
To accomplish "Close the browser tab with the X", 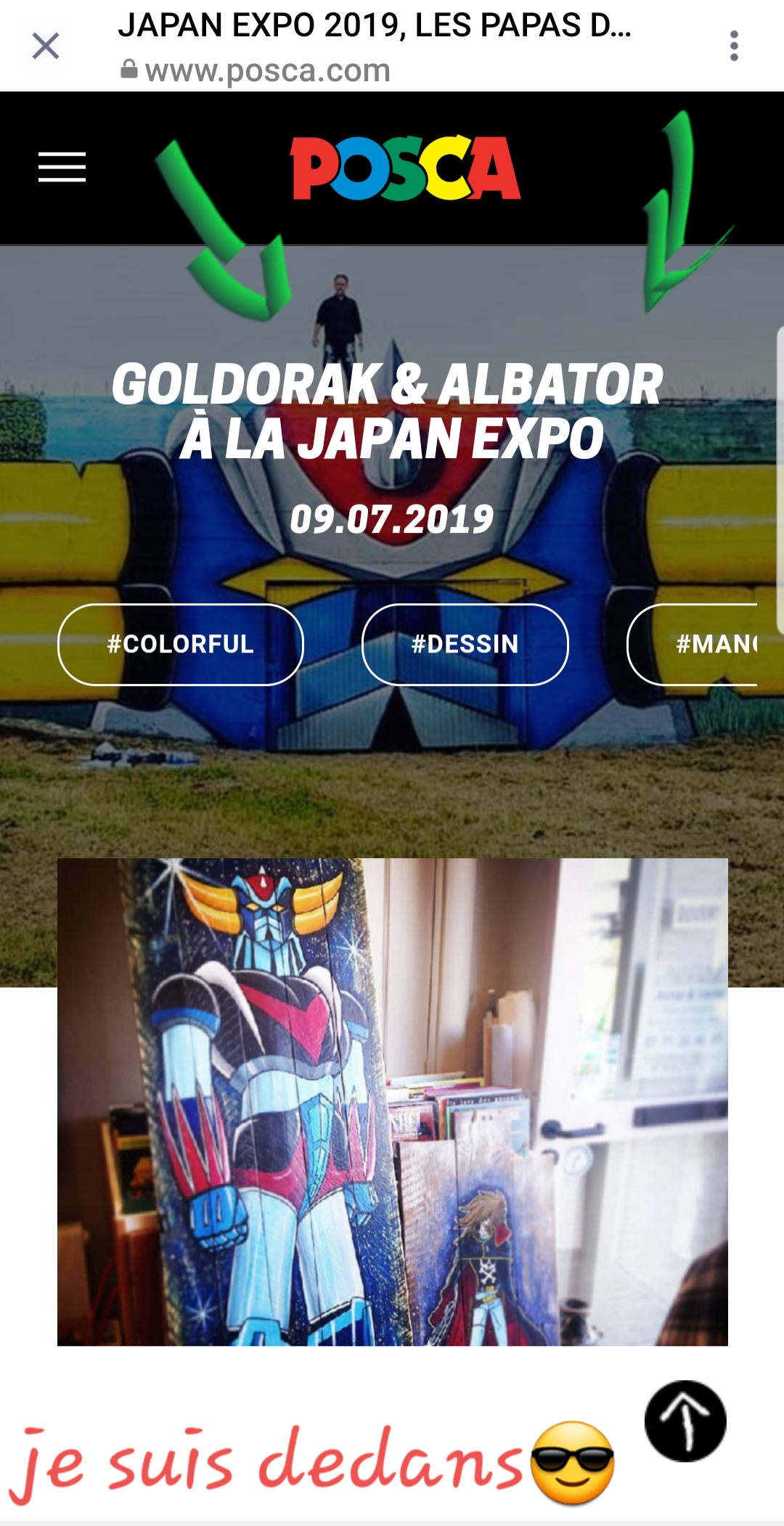I will pyautogui.click(x=46, y=46).
